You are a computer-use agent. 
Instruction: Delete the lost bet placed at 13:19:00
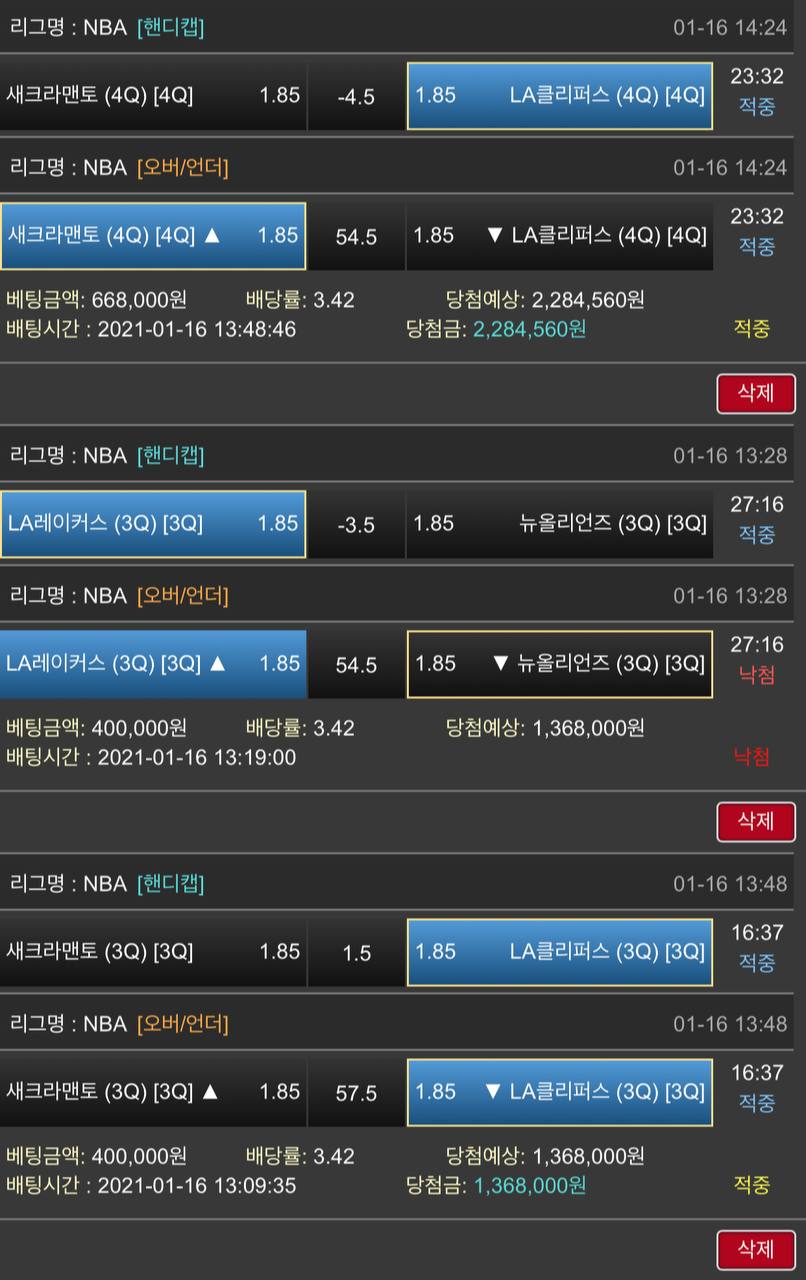point(755,821)
